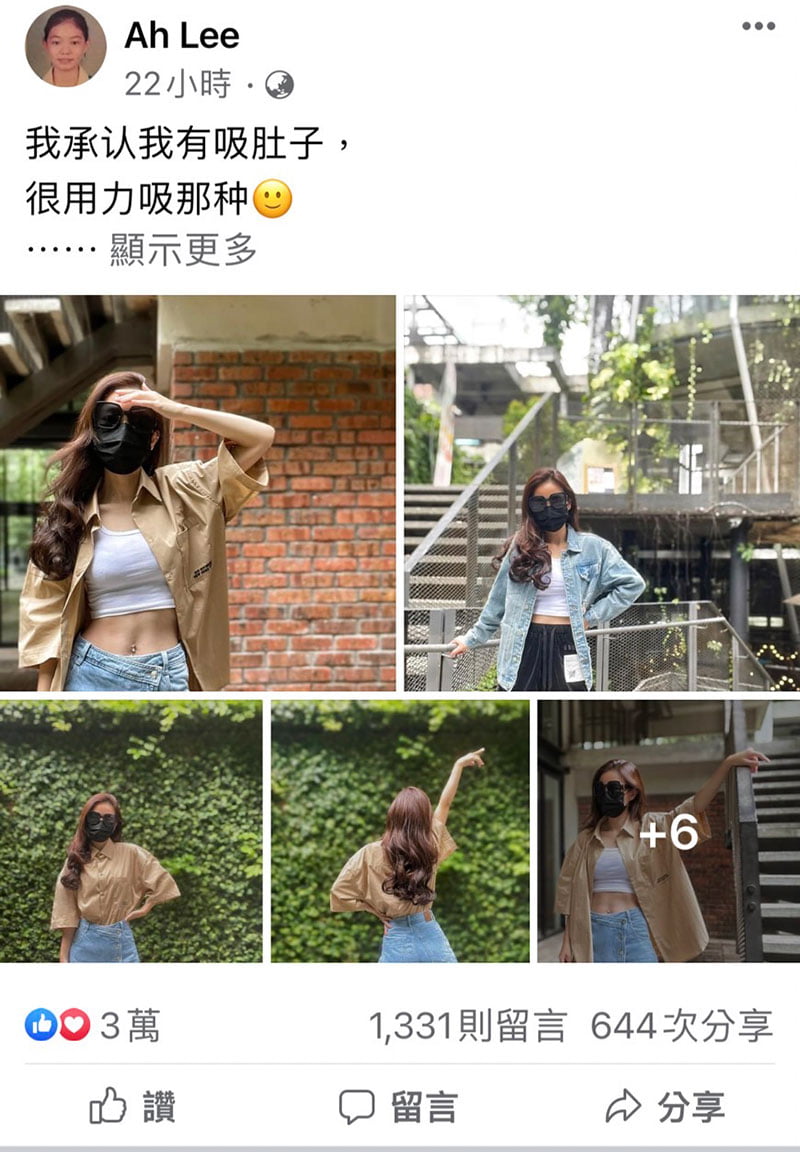Tap 留言 to write a comment
The height and width of the screenshot is (1152, 800).
click(x=398, y=1107)
